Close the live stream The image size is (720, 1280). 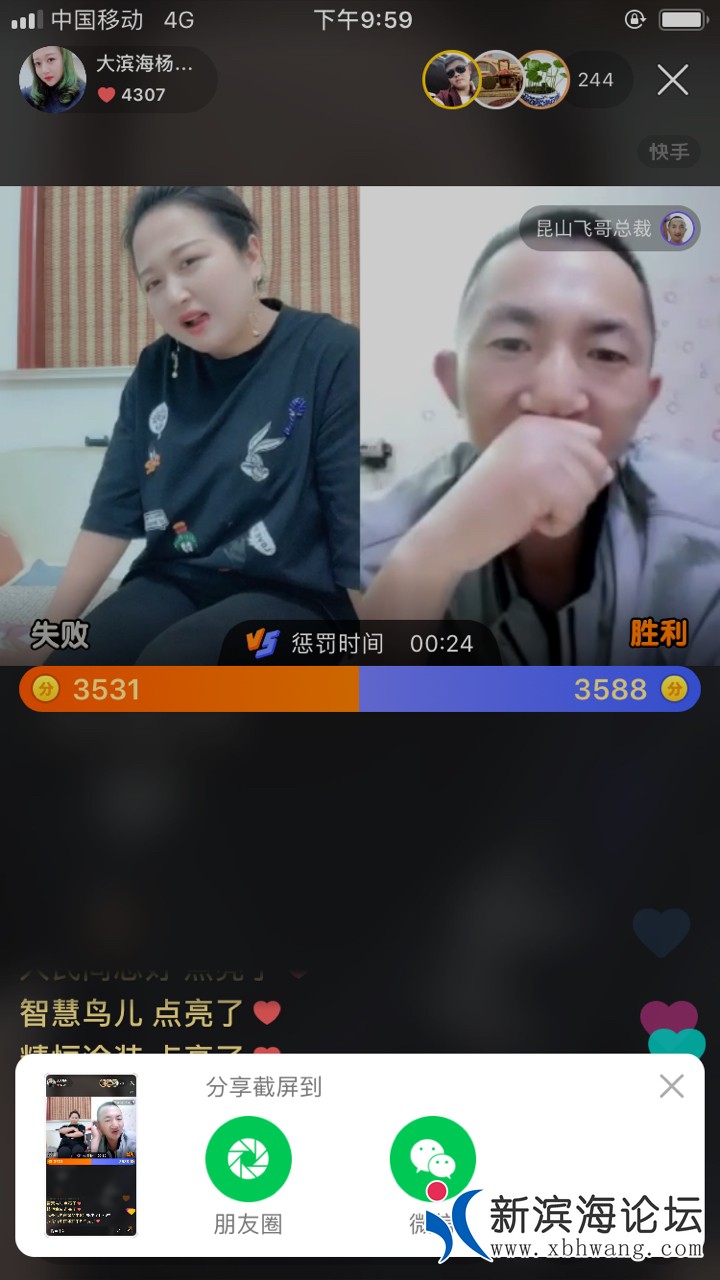pyautogui.click(x=673, y=80)
